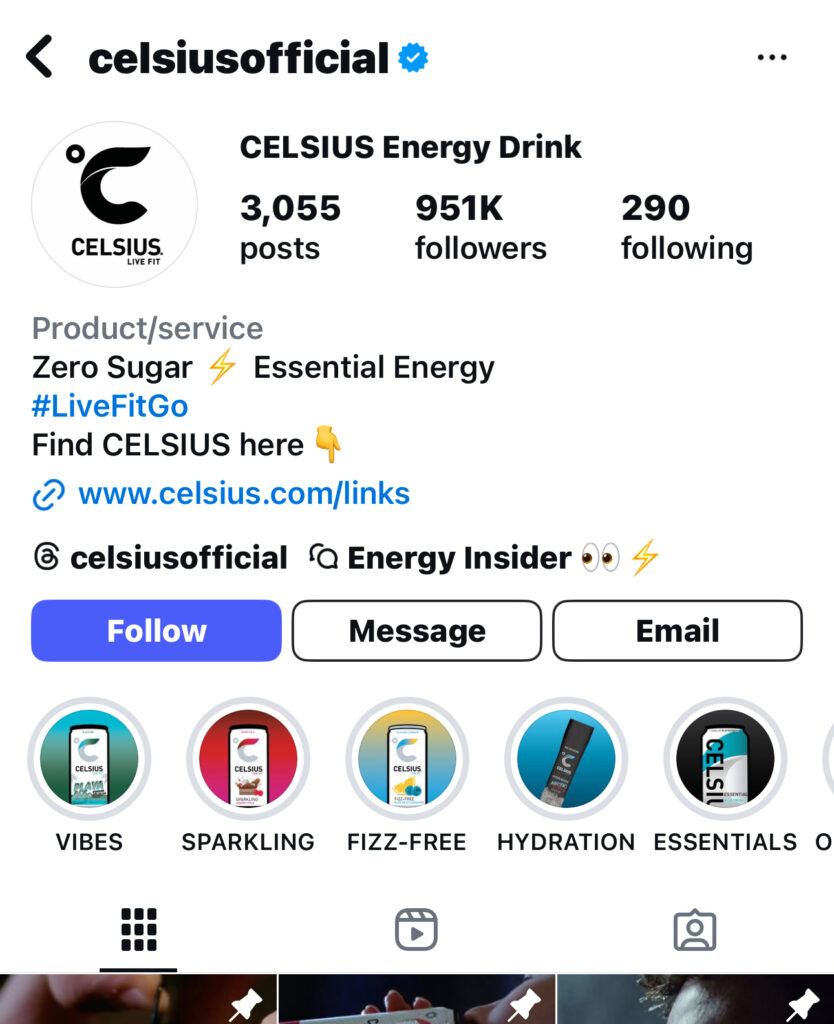Message CELSIUS Energy Drink

click(416, 631)
